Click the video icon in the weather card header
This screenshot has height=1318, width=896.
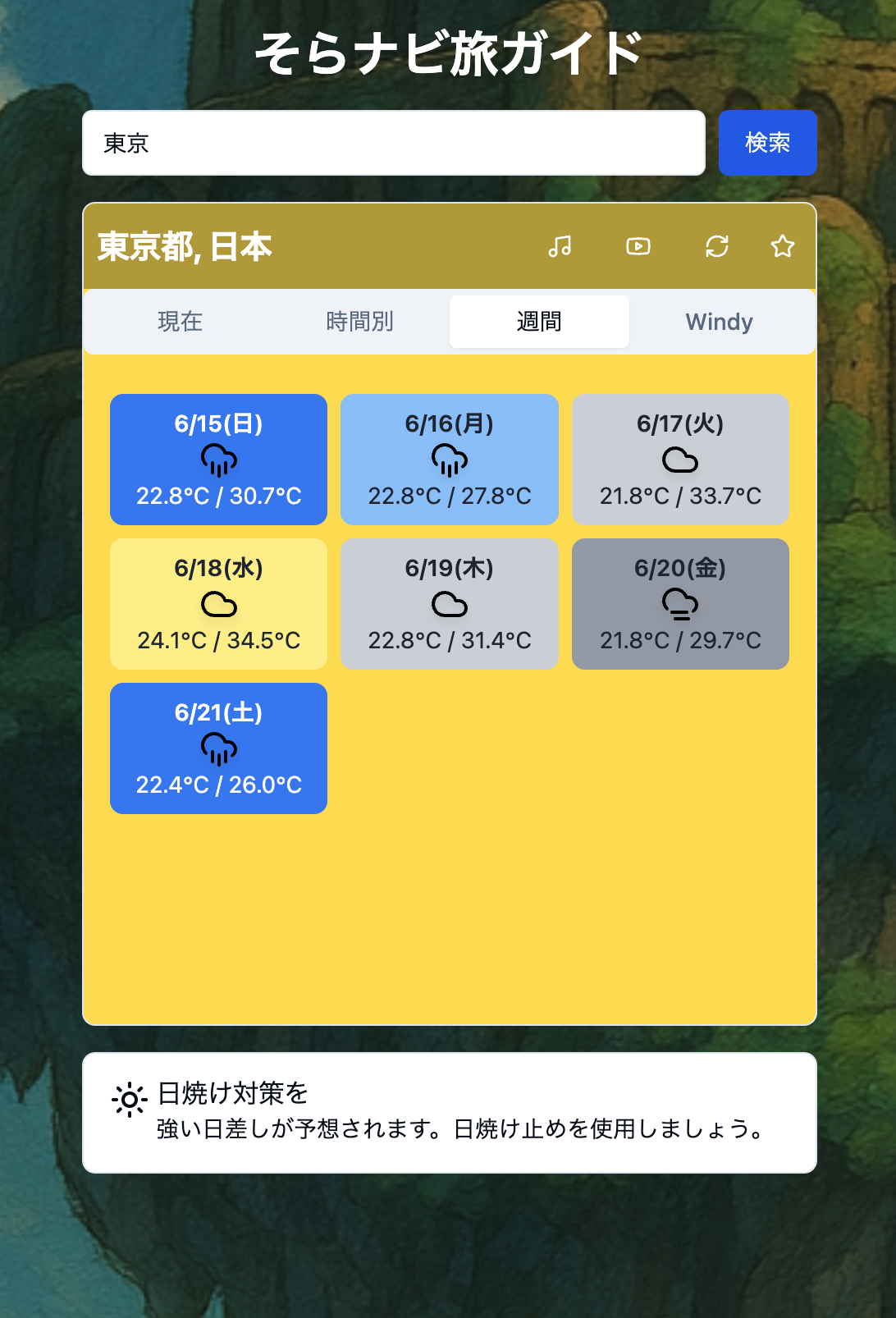tap(638, 246)
